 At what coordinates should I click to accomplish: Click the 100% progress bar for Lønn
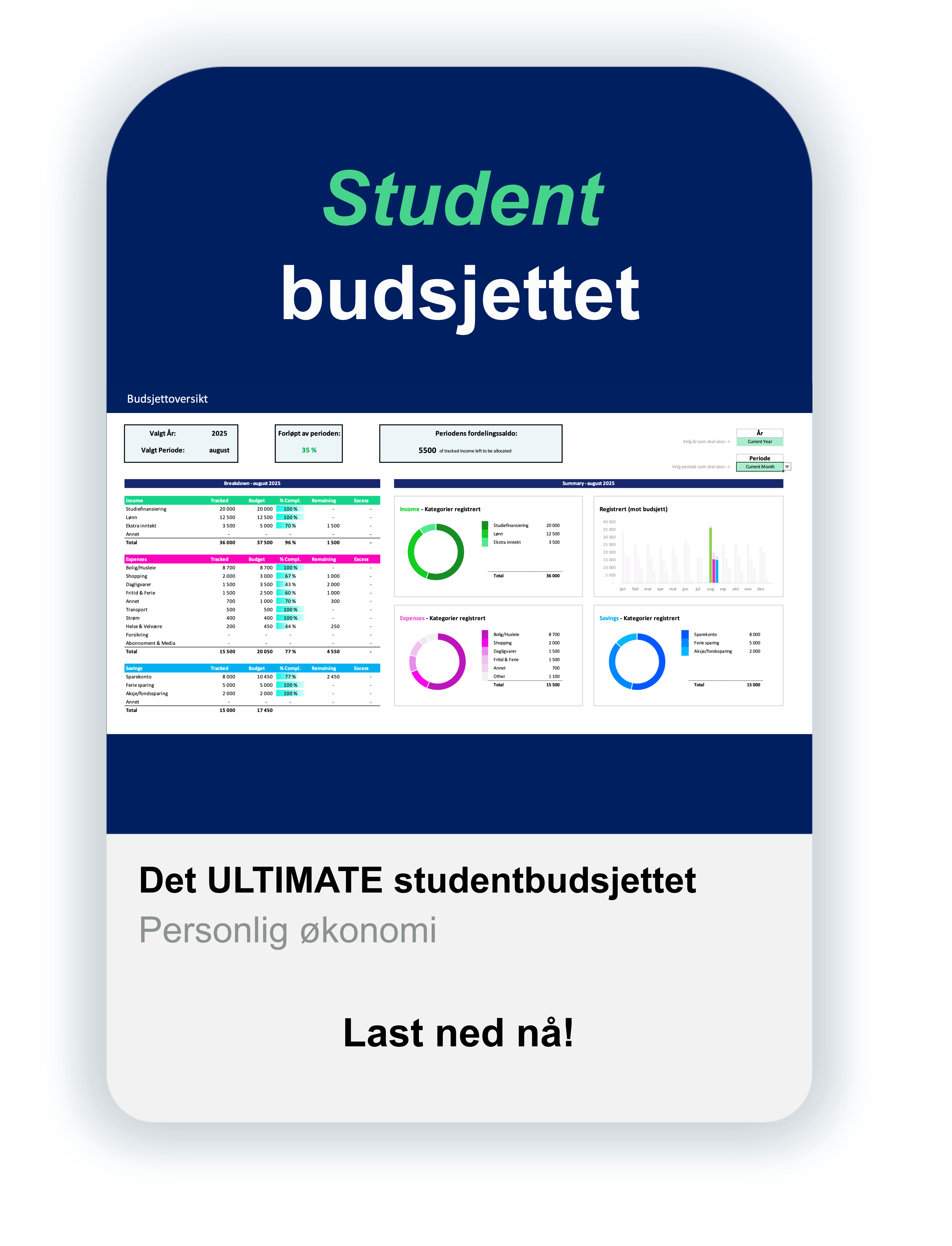pyautogui.click(x=290, y=518)
